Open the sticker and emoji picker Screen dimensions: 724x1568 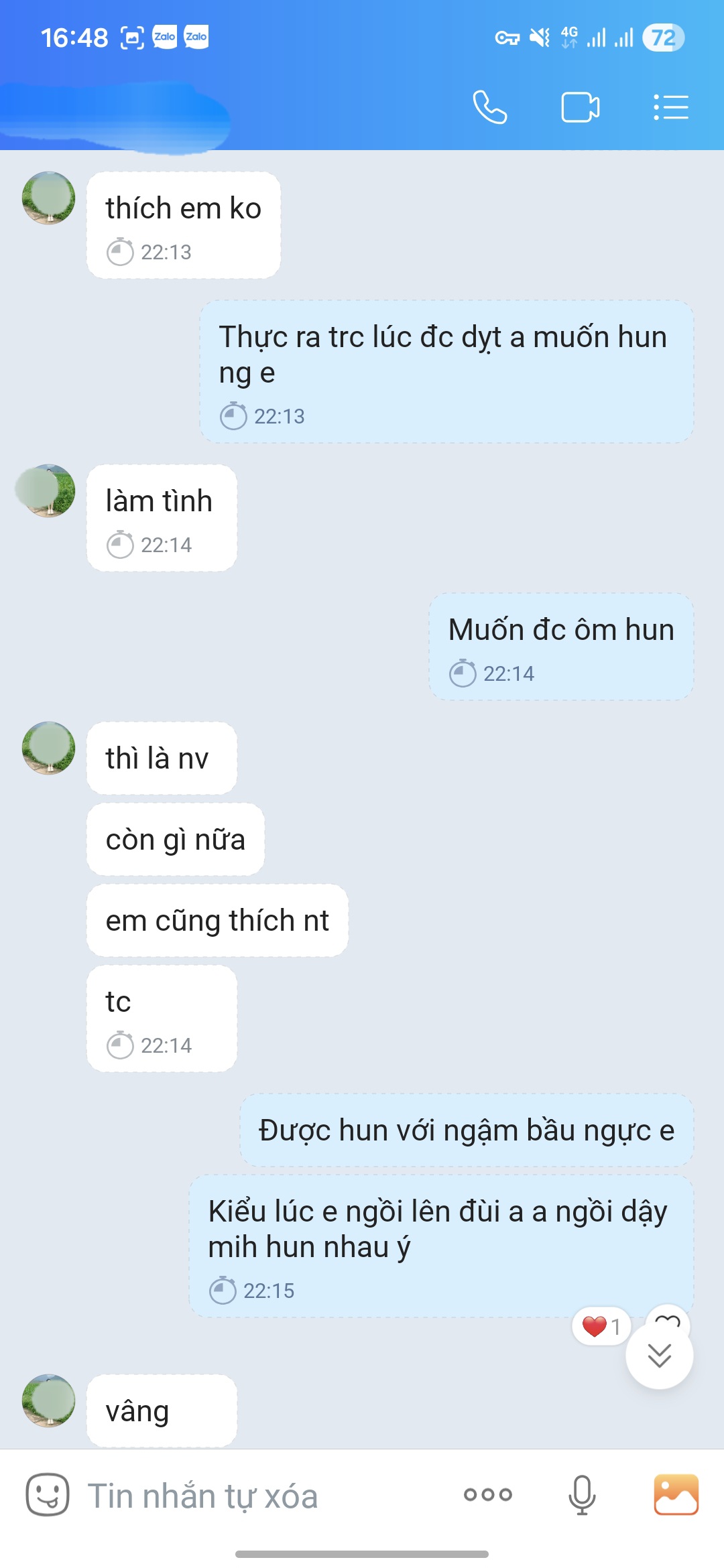(x=48, y=1494)
